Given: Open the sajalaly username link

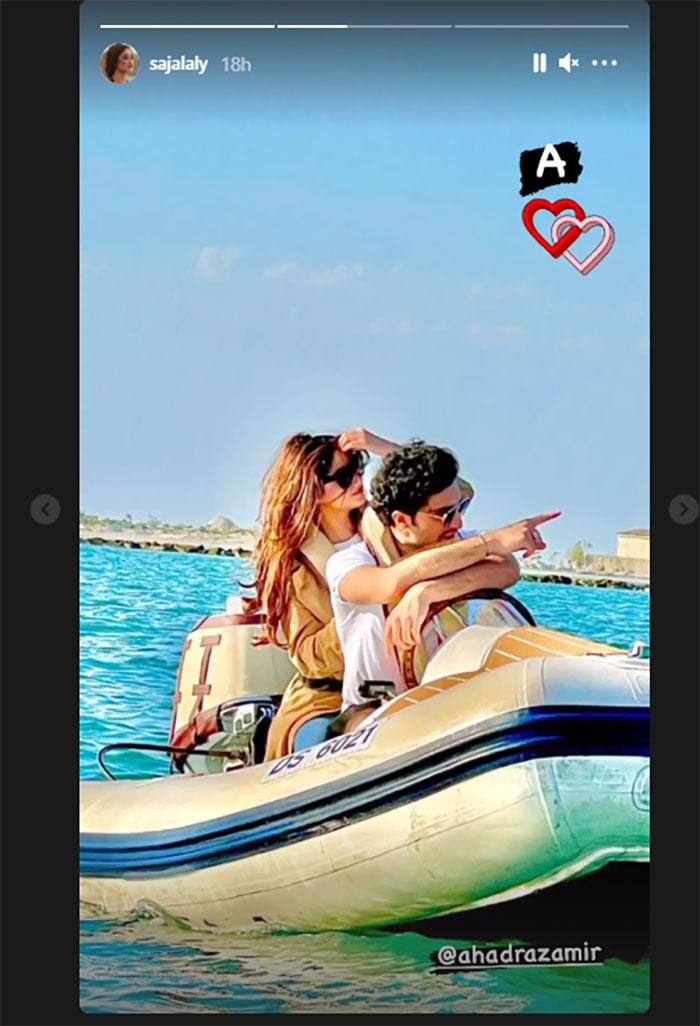Looking at the screenshot, I should [178, 64].
